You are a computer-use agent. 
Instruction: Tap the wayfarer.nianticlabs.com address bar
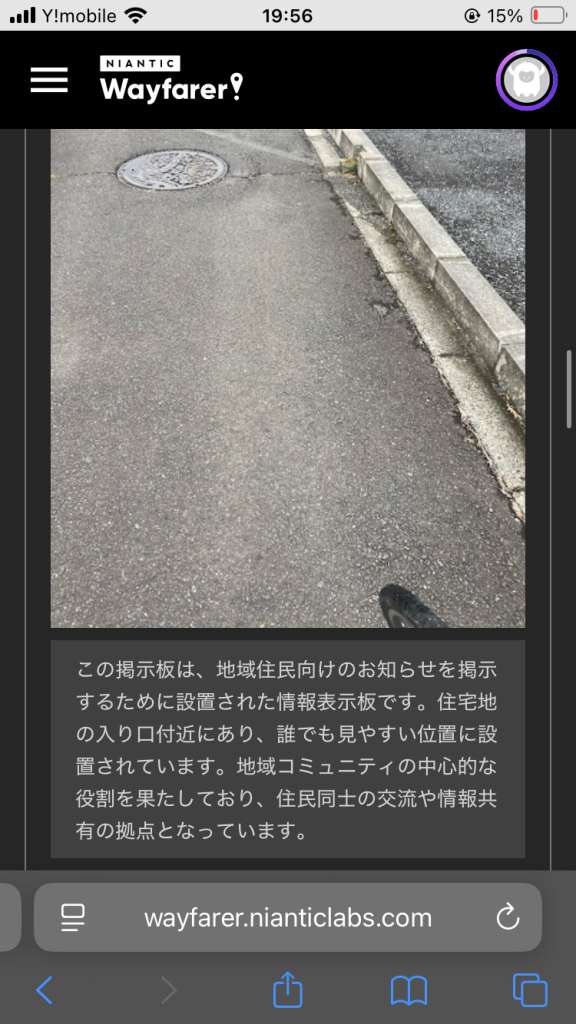(288, 918)
